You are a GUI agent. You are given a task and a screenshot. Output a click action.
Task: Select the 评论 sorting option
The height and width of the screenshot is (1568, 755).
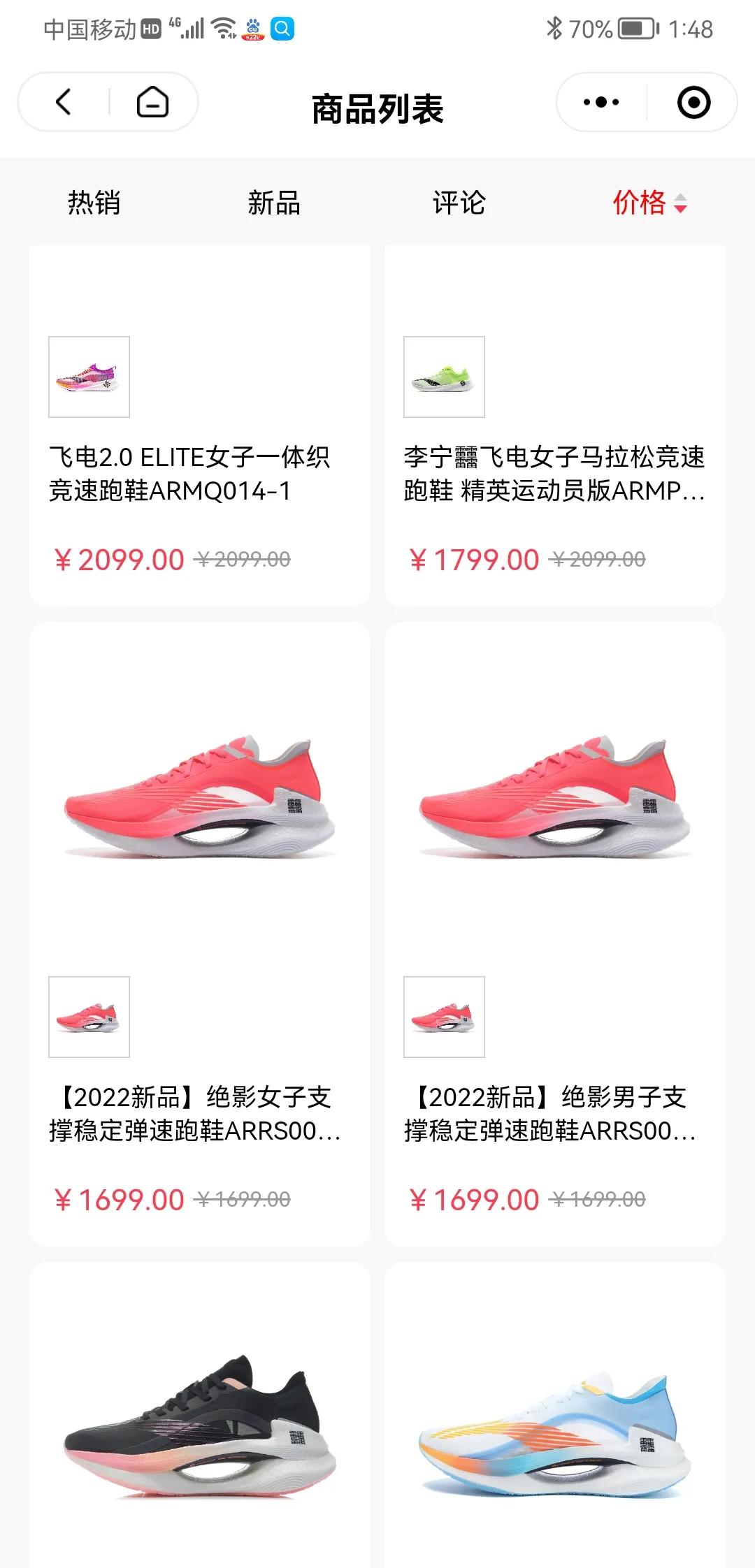459,203
